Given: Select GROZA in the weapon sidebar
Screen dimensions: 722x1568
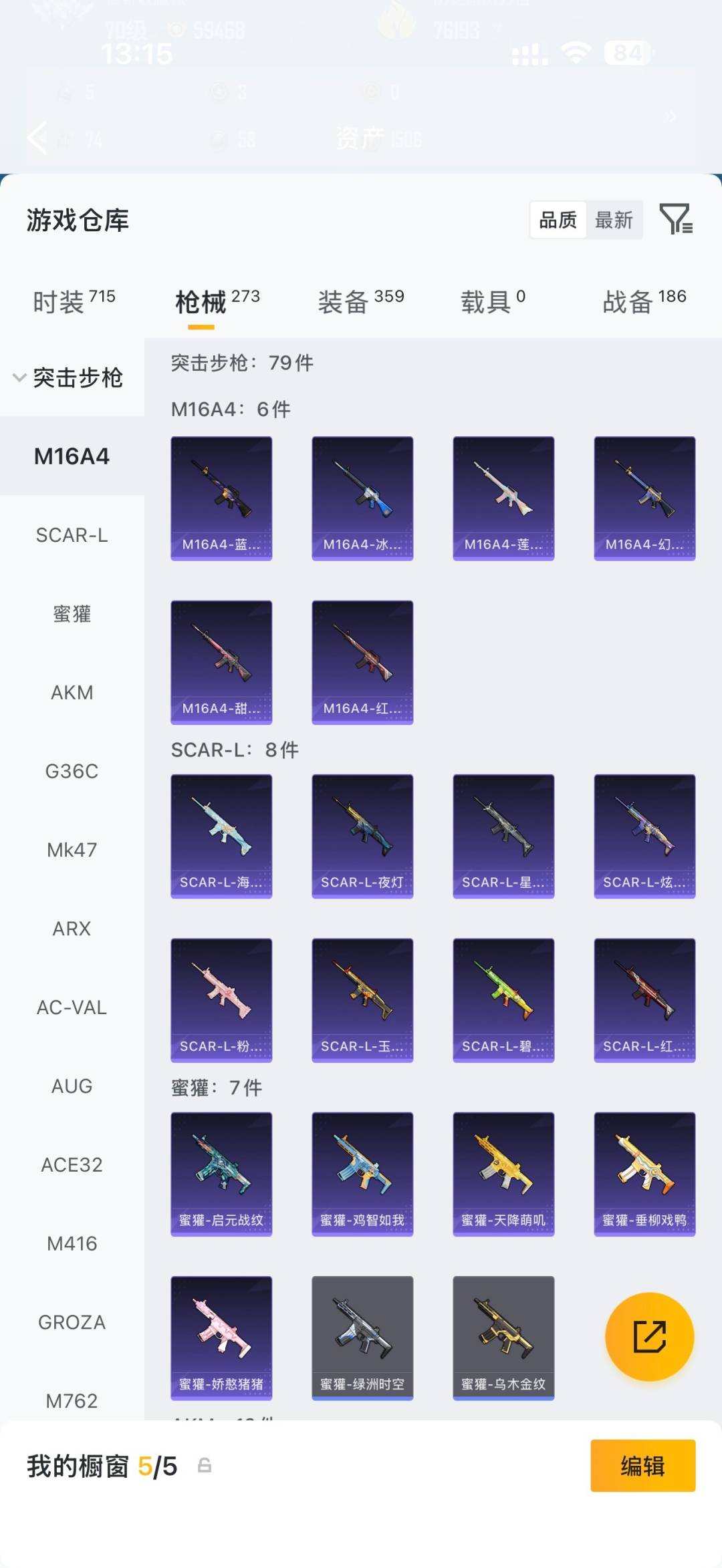Looking at the screenshot, I should 72,1322.
